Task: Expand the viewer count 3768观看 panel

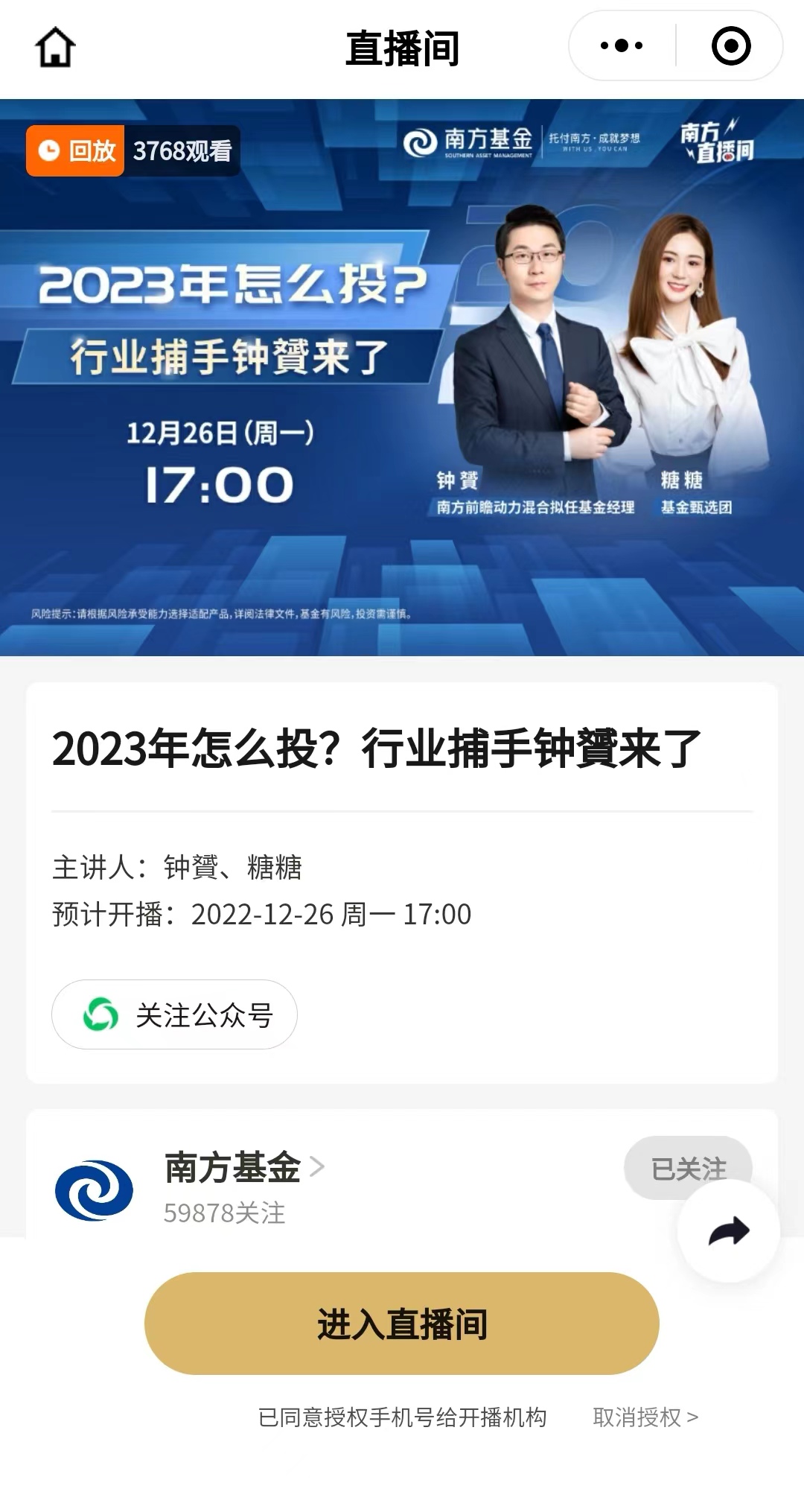Action: (x=181, y=151)
